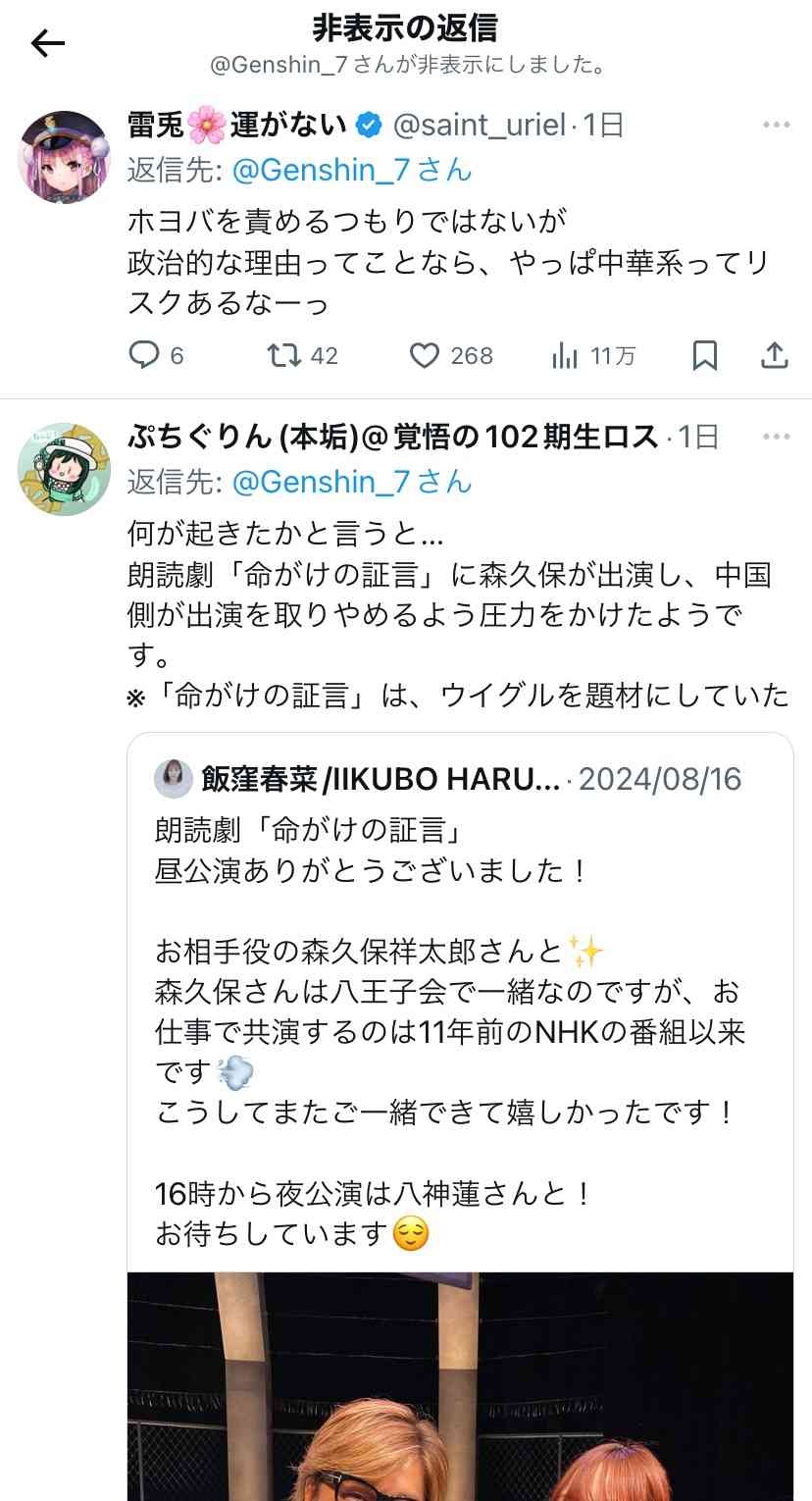Open overflow menu on ぷちぐりん's reply
The height and width of the screenshot is (1501, 812).
click(x=776, y=437)
